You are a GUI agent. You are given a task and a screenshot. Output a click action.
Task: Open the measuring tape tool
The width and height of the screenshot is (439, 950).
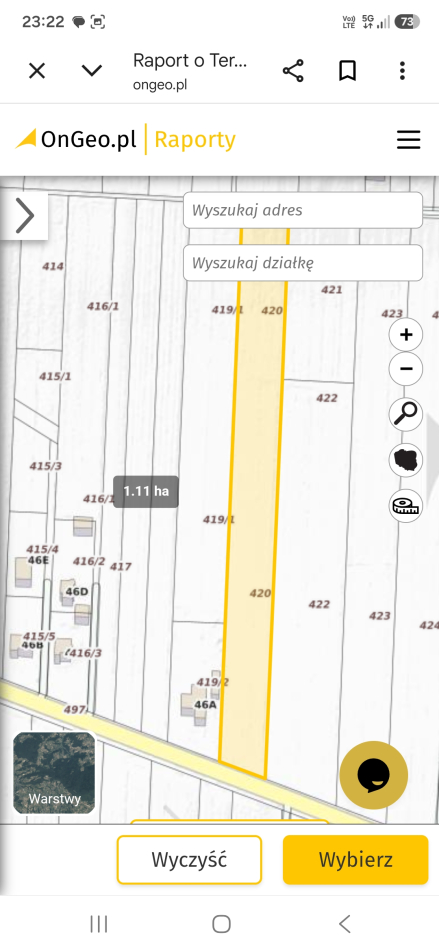406,506
